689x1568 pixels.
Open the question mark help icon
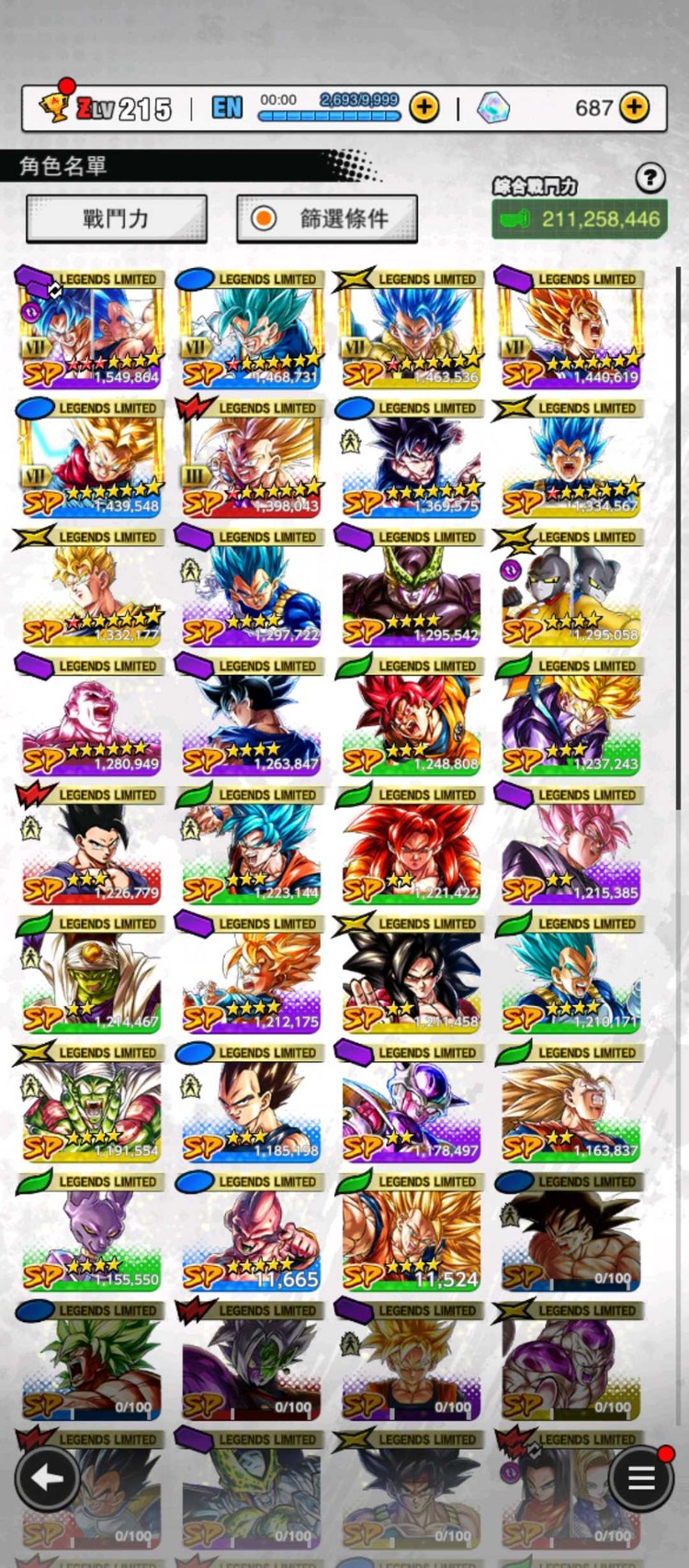point(650,177)
